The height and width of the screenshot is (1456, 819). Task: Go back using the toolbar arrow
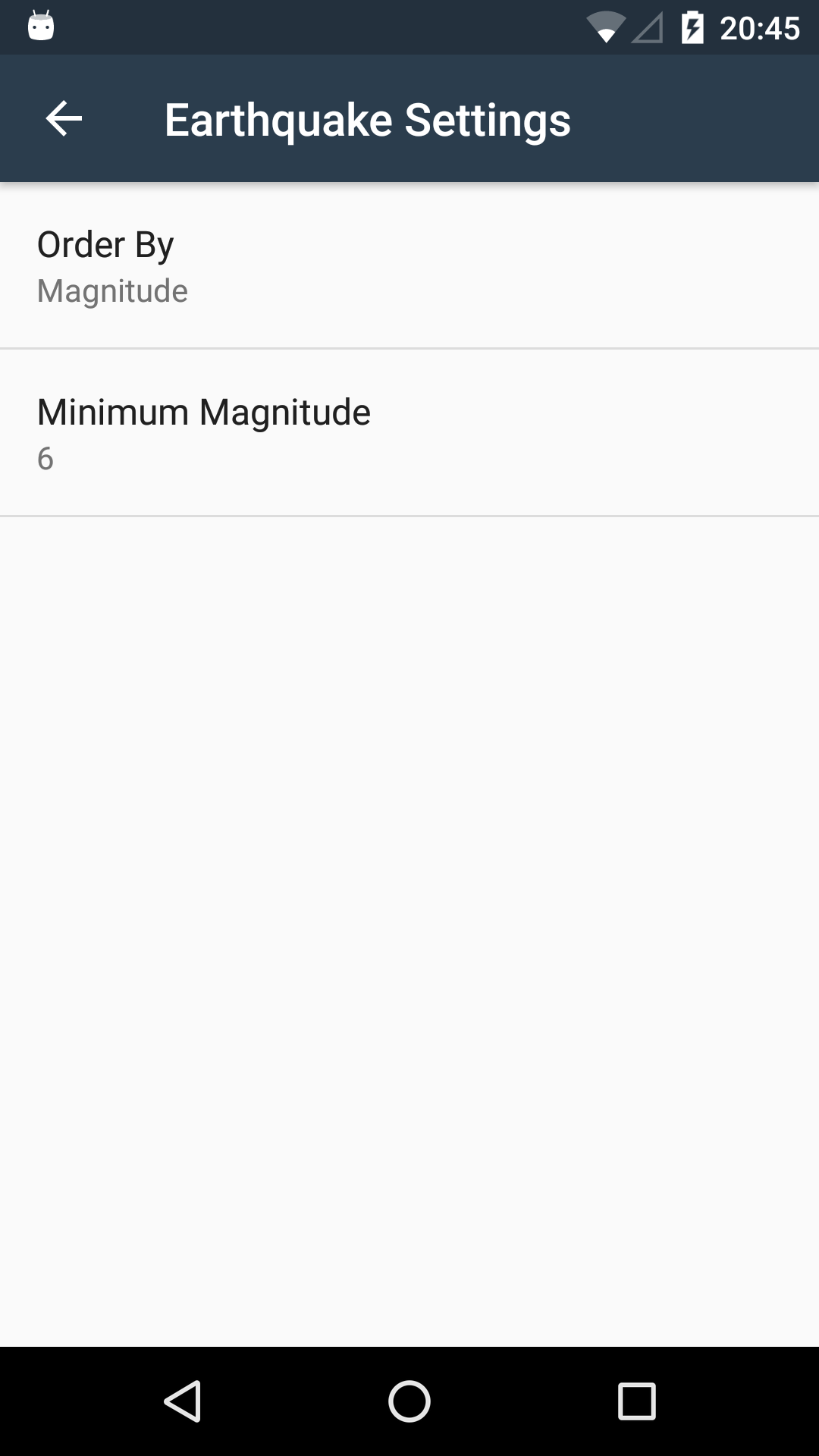point(64,119)
